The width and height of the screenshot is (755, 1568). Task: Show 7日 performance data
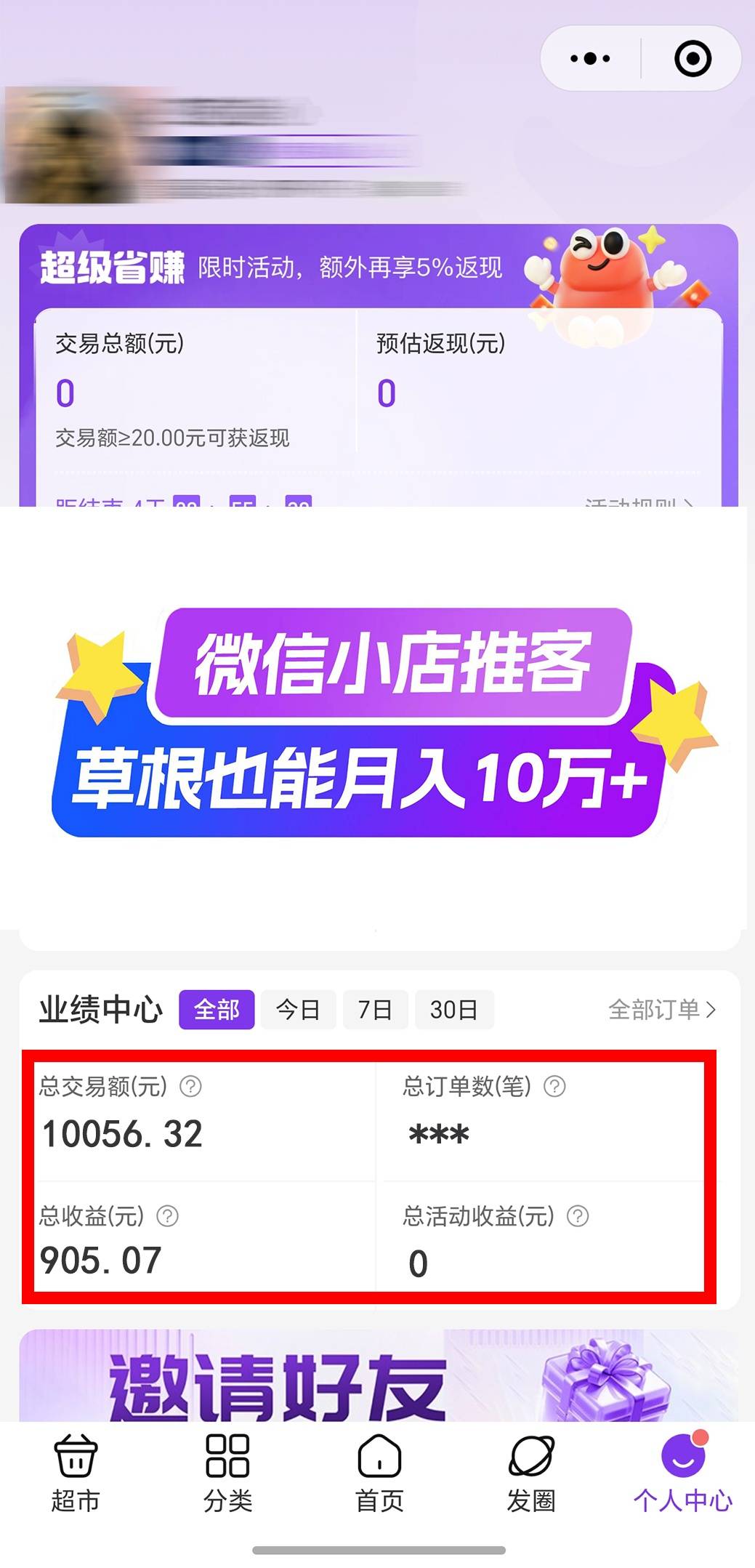click(x=375, y=1010)
